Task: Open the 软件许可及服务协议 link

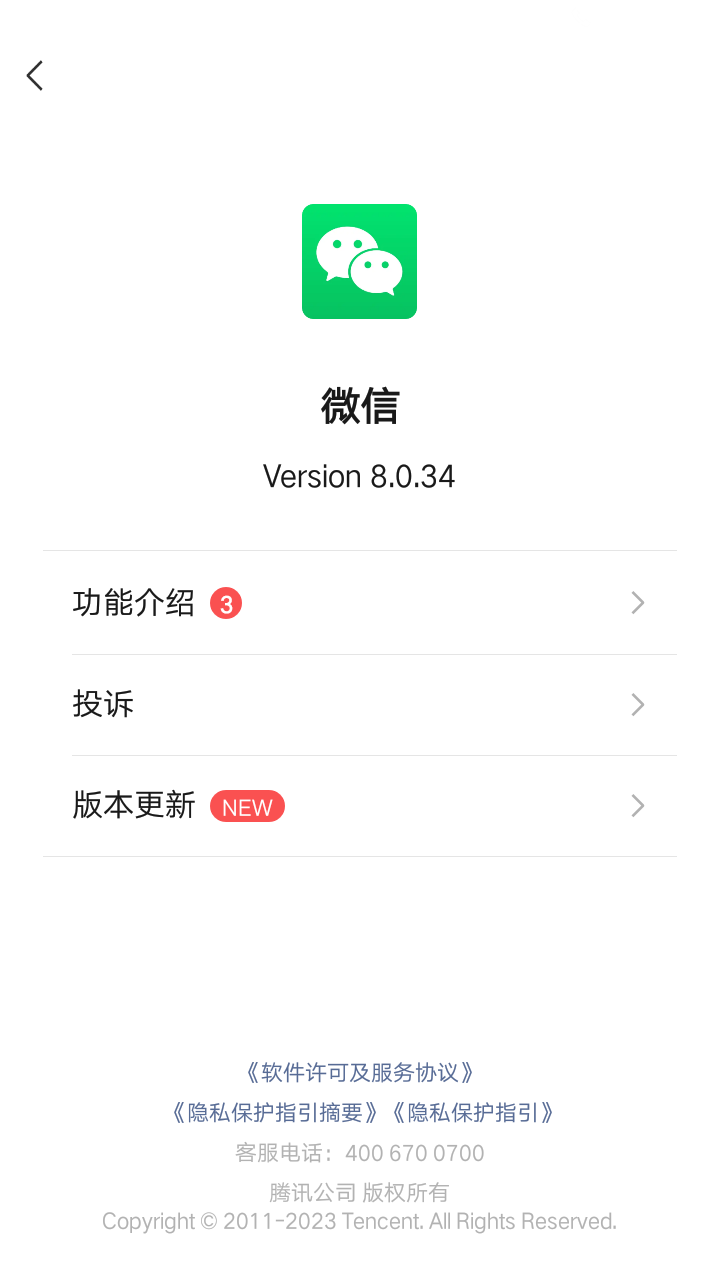Action: click(x=360, y=1073)
